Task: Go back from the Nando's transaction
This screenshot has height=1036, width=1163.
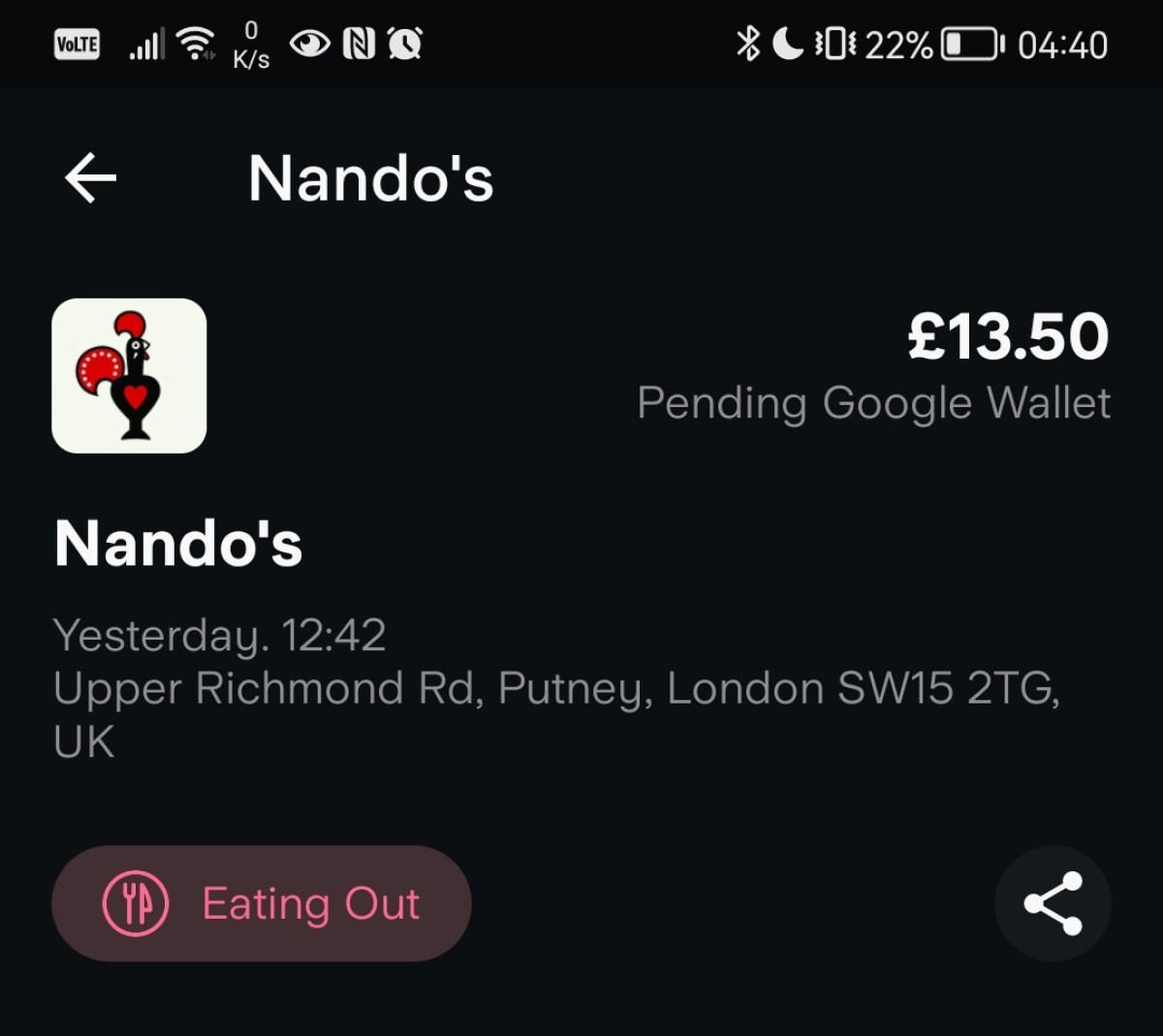Action: (91, 178)
